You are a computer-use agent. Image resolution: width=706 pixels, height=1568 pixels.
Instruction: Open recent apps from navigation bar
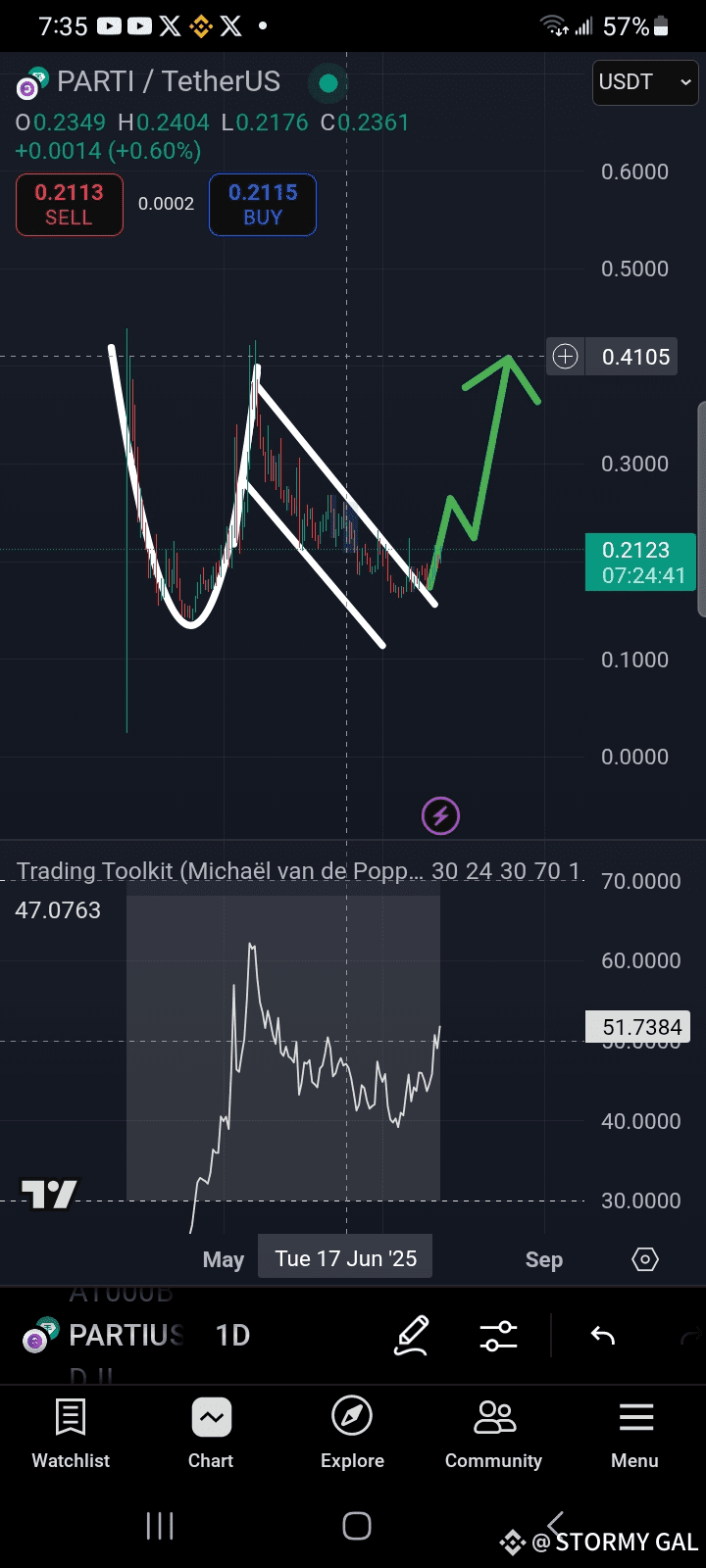160,1526
